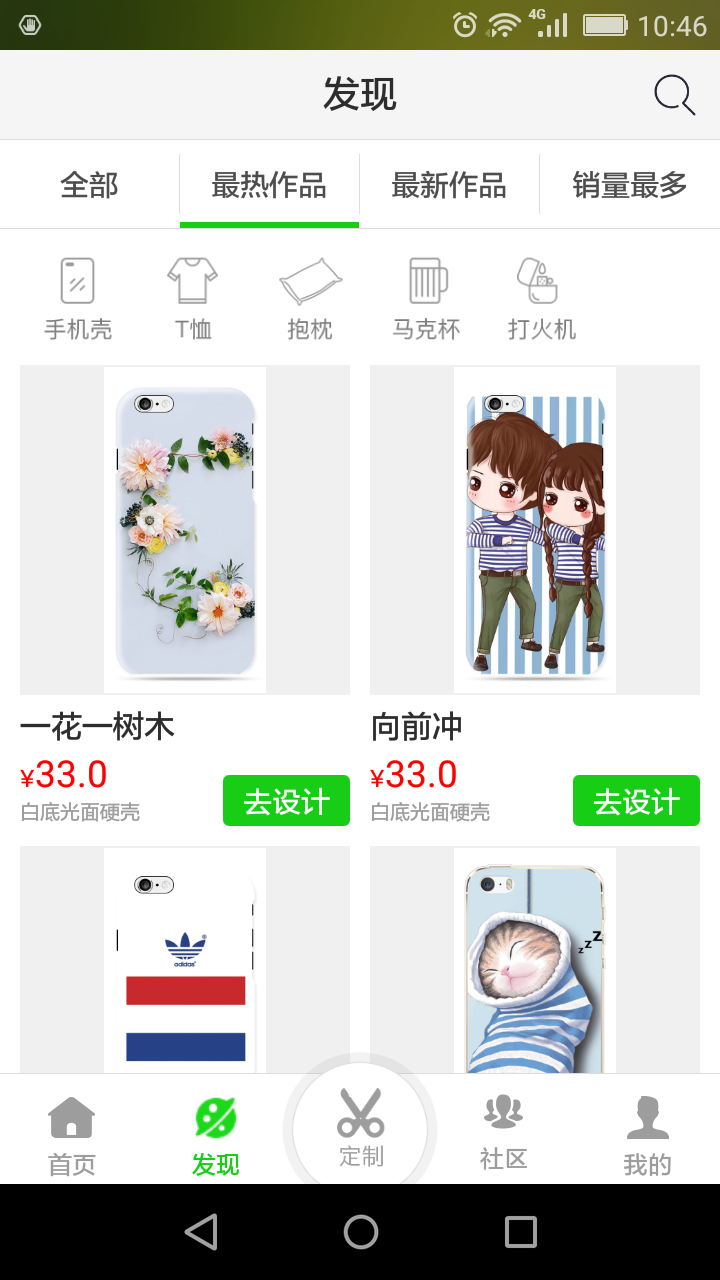This screenshot has height=1280, width=720.
Task: Open the 我的 profile tab
Action: (647, 1135)
